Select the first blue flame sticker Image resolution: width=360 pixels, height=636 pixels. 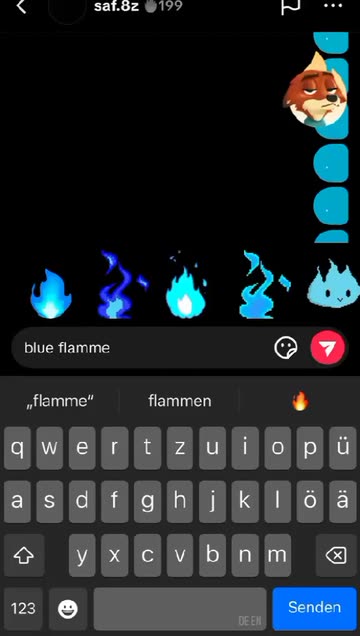51,293
